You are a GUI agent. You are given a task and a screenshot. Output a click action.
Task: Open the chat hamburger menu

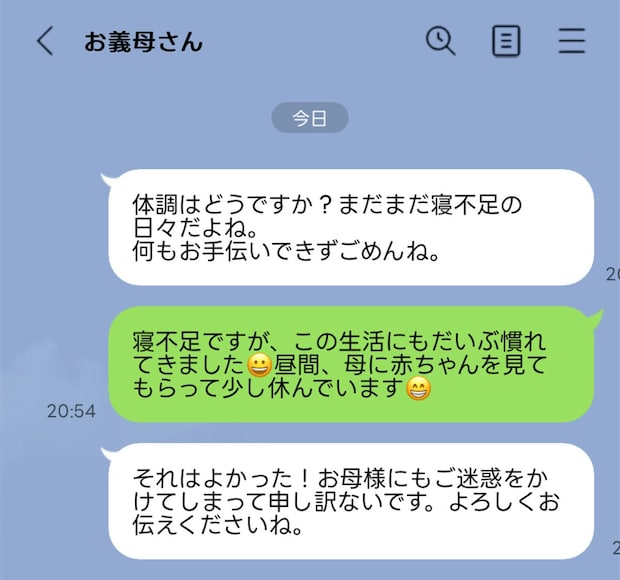click(x=572, y=41)
